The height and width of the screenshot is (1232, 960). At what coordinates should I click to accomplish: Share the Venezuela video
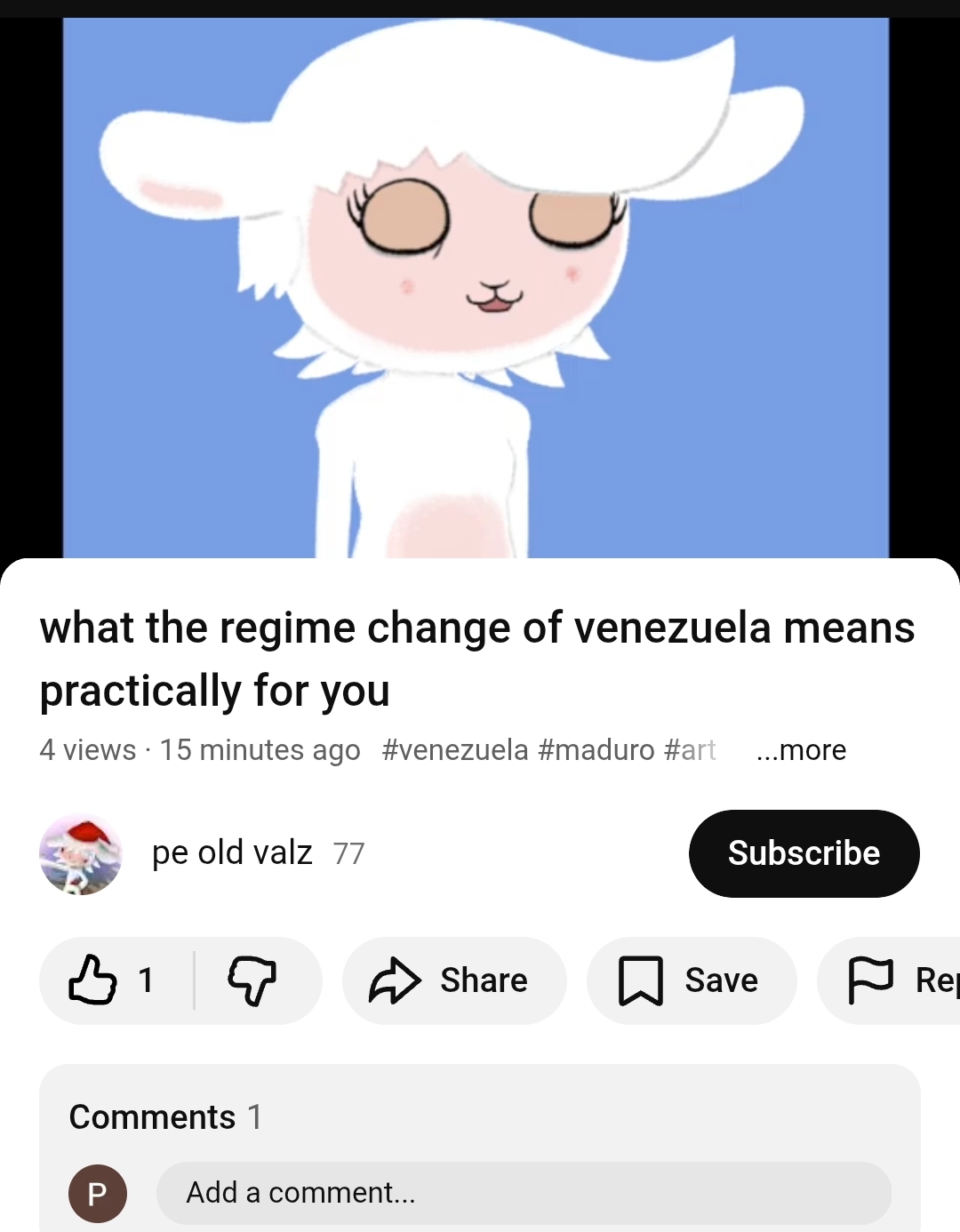tap(453, 980)
